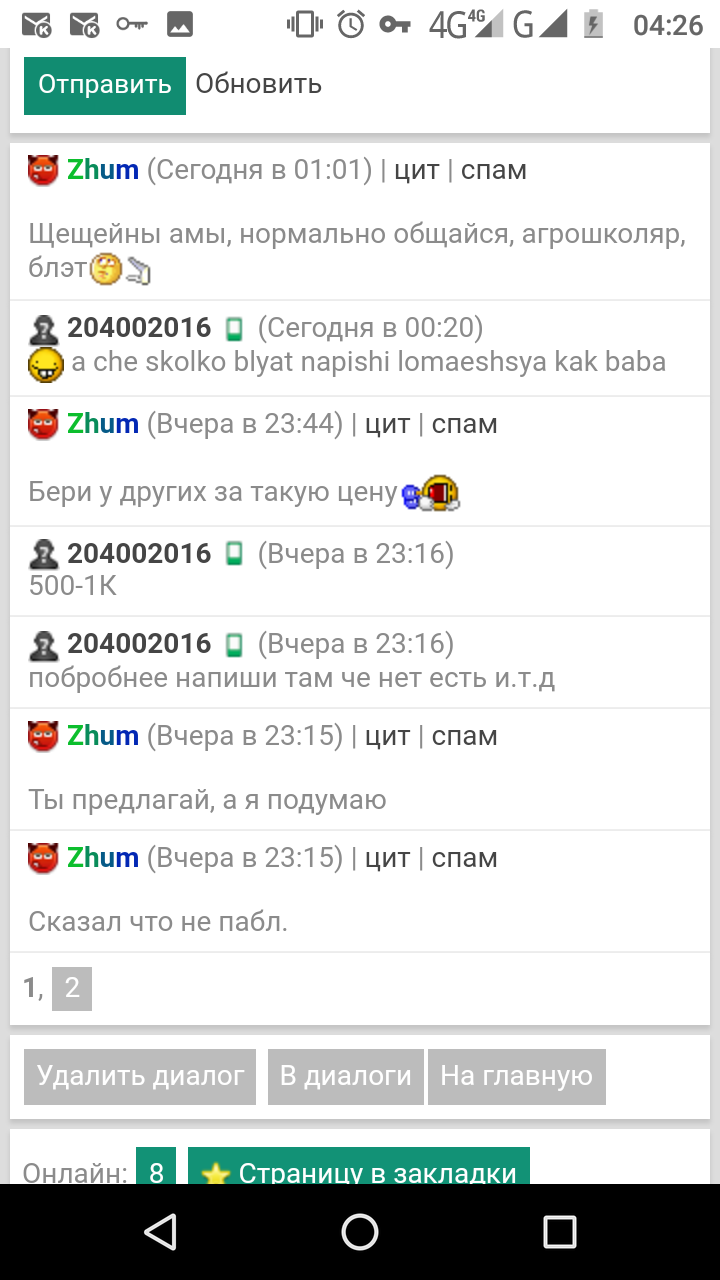
Task: Report Zhum's 01:01 message as спам
Action: 493,170
